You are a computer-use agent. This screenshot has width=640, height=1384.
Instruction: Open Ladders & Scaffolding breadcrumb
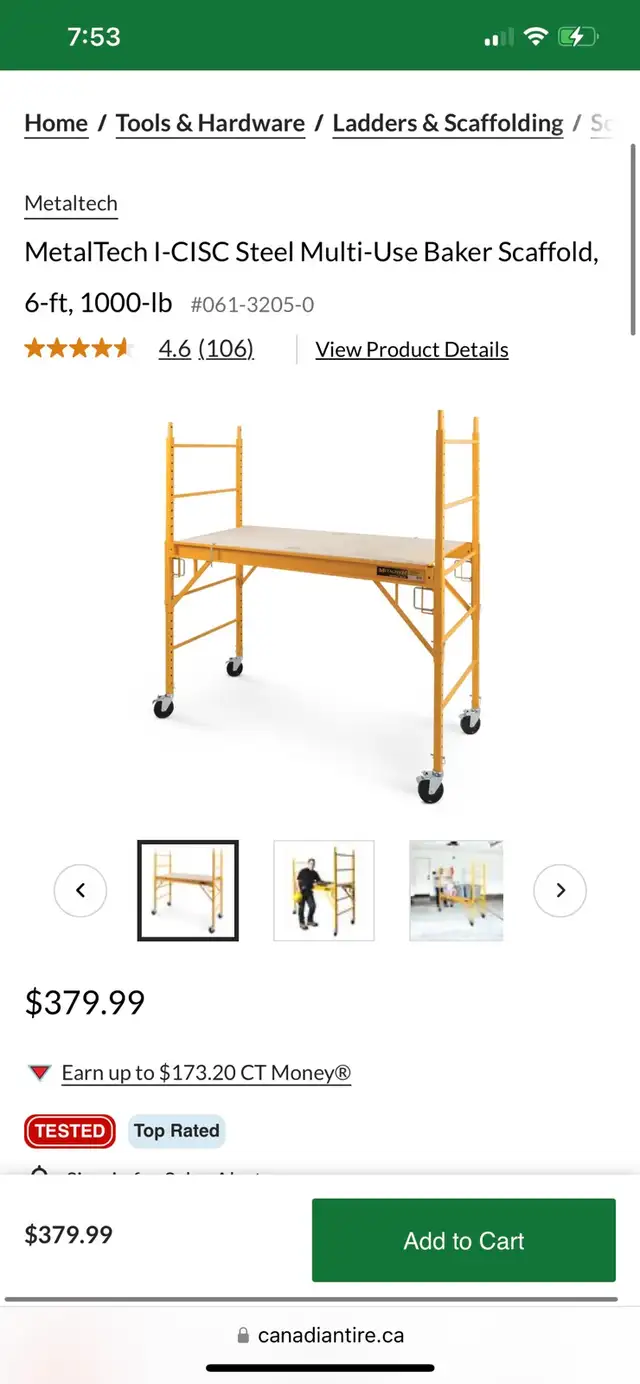click(448, 123)
